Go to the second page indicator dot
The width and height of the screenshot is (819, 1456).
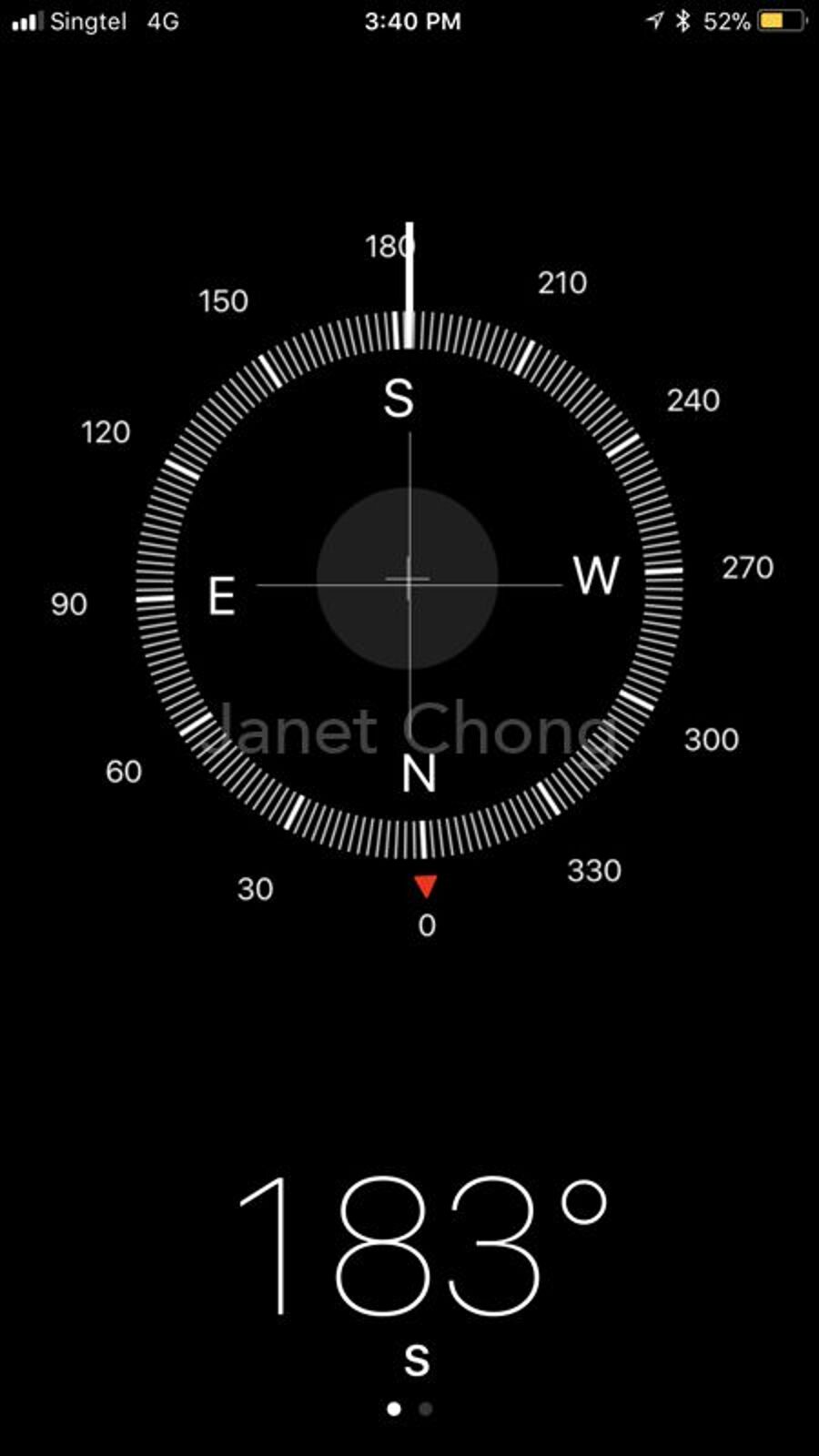tap(425, 1409)
